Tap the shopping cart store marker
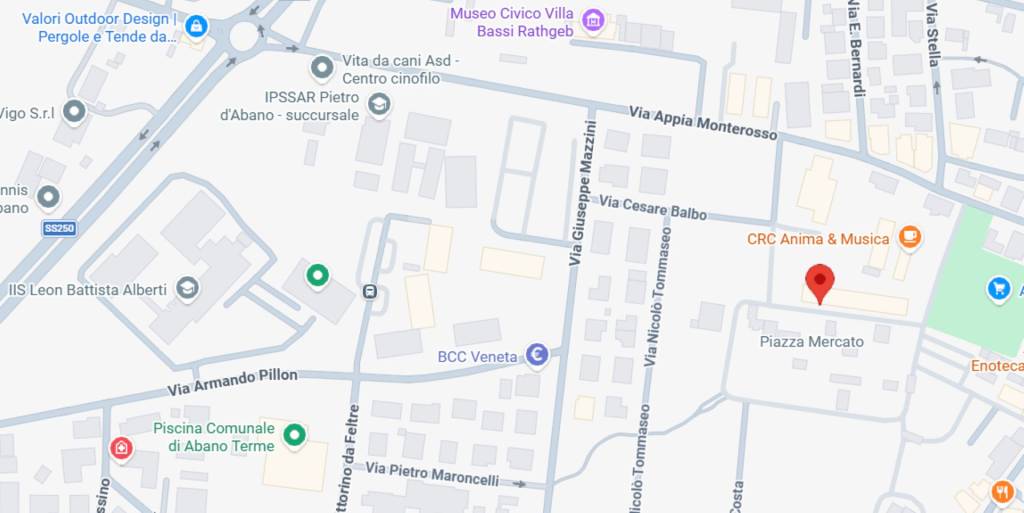Image resolution: width=1024 pixels, height=513 pixels. 998,289
